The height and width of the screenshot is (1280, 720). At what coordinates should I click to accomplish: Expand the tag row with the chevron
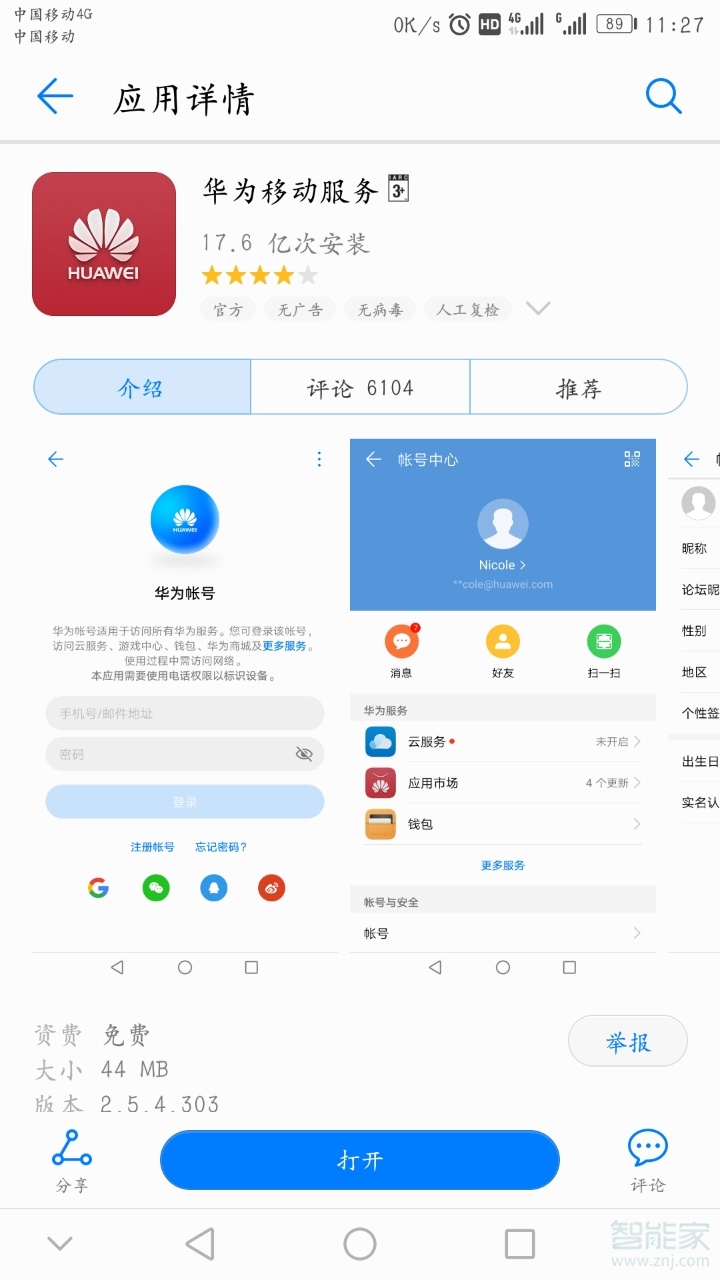click(538, 309)
